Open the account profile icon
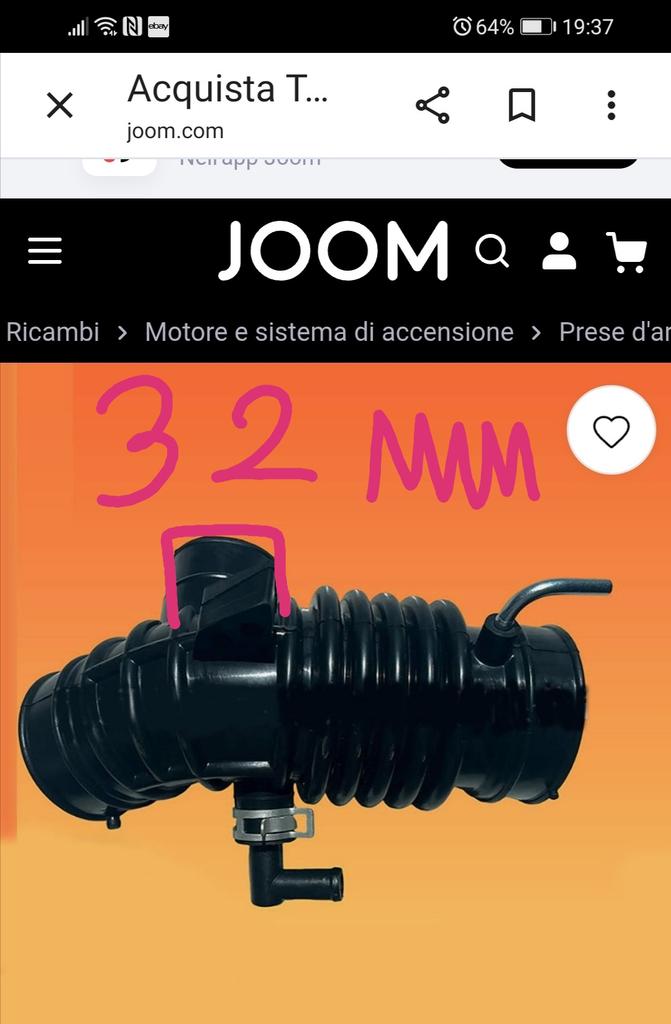The image size is (671, 1024). pos(559,251)
